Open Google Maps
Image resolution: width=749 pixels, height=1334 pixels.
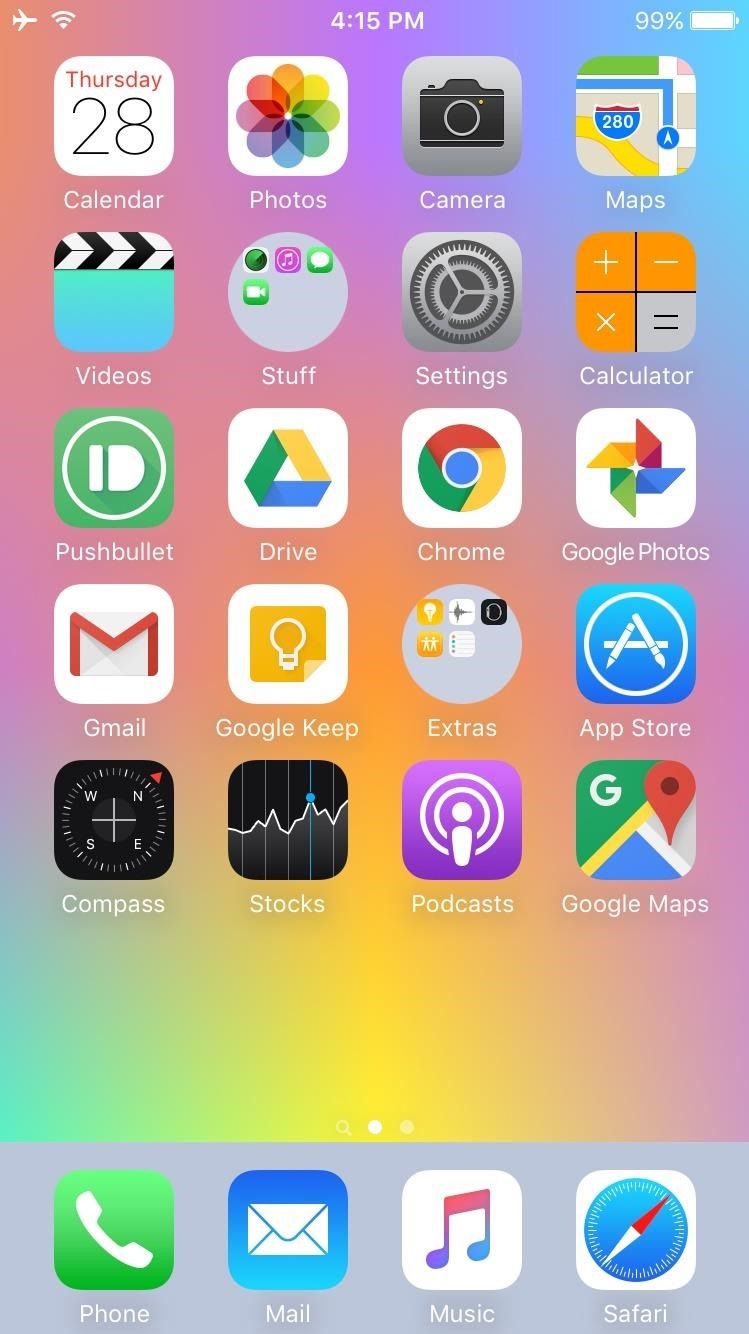click(635, 819)
